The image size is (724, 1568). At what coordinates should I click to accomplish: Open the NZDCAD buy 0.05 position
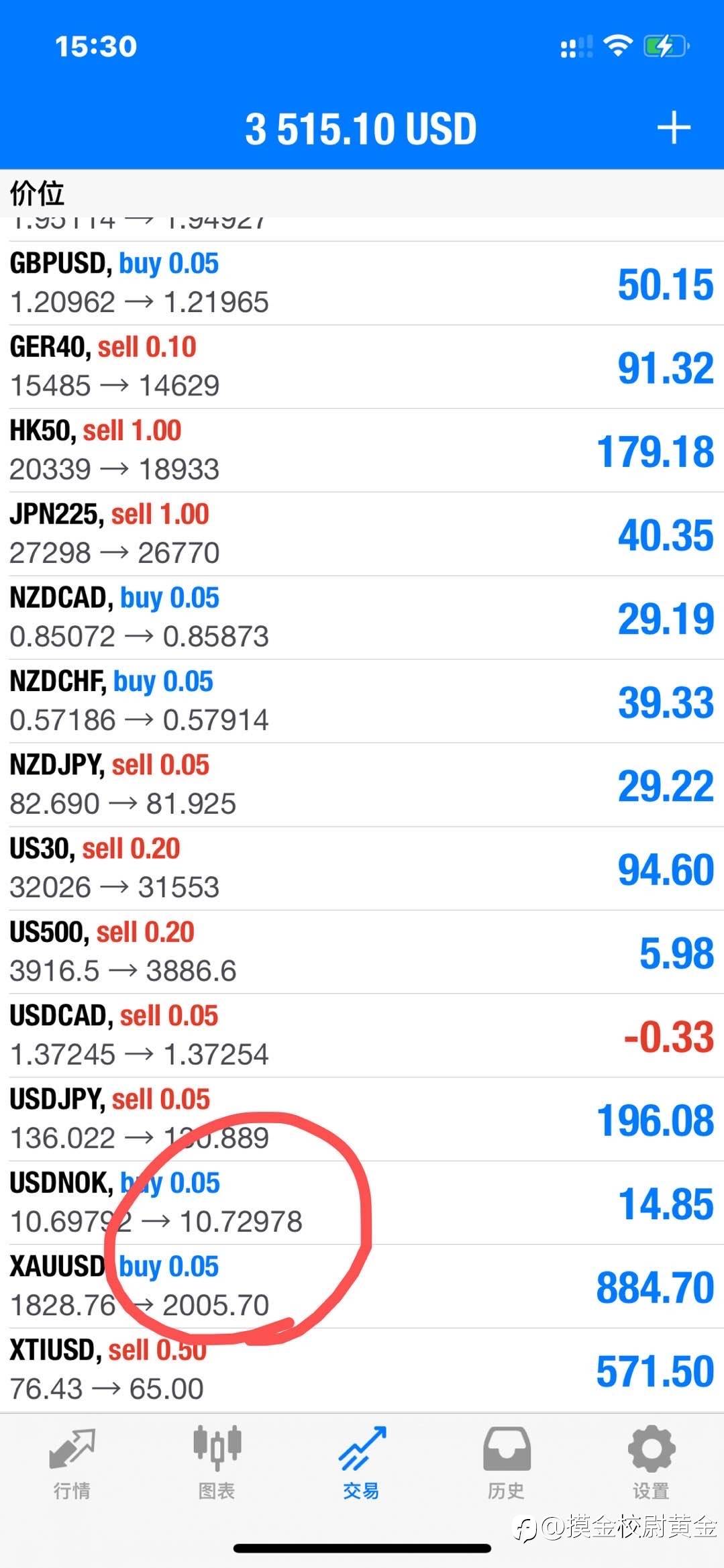[x=362, y=618]
